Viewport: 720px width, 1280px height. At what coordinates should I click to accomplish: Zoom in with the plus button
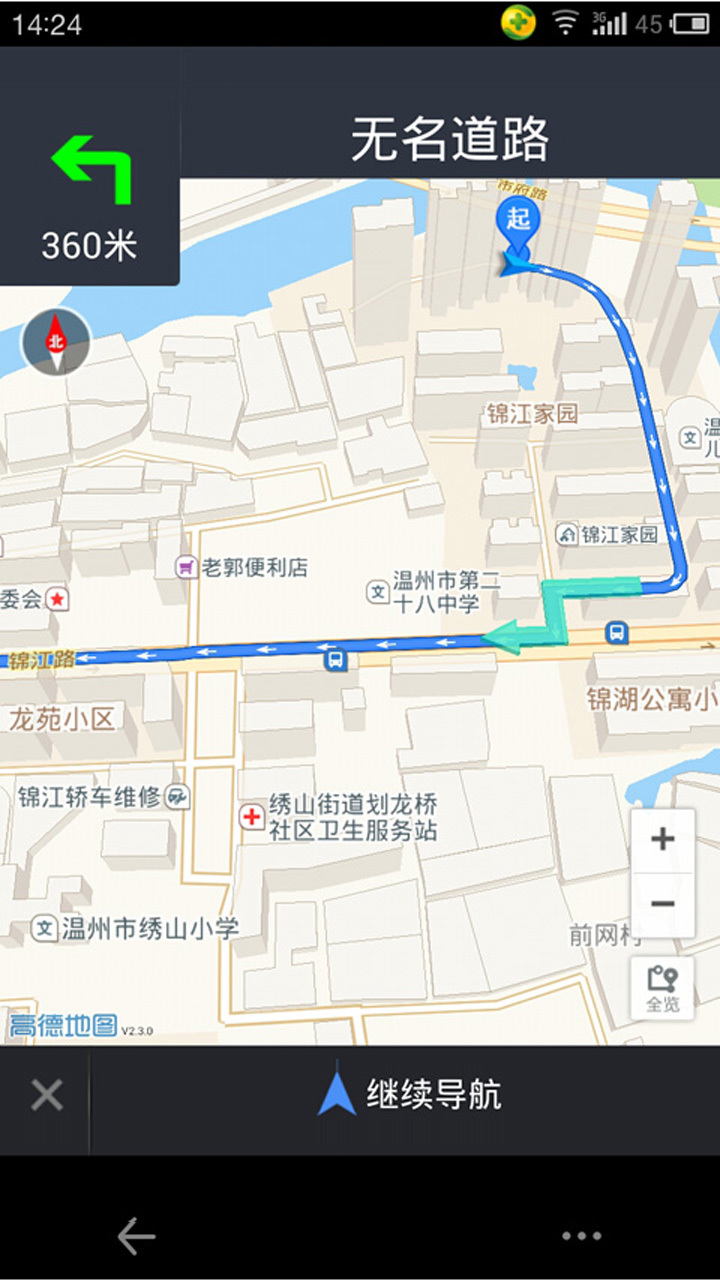point(662,840)
